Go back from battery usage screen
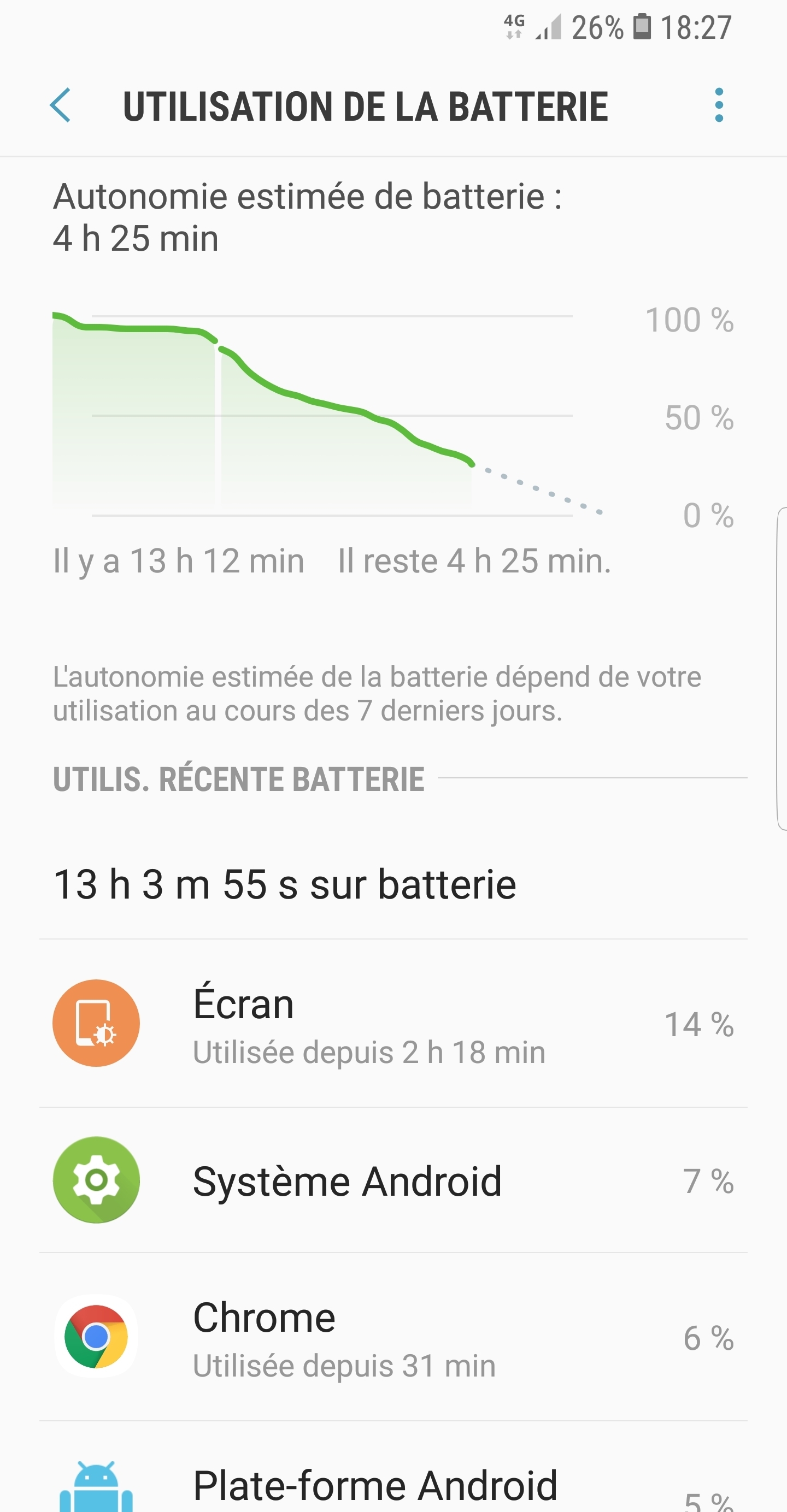Viewport: 787px width, 1512px height. tap(61, 105)
